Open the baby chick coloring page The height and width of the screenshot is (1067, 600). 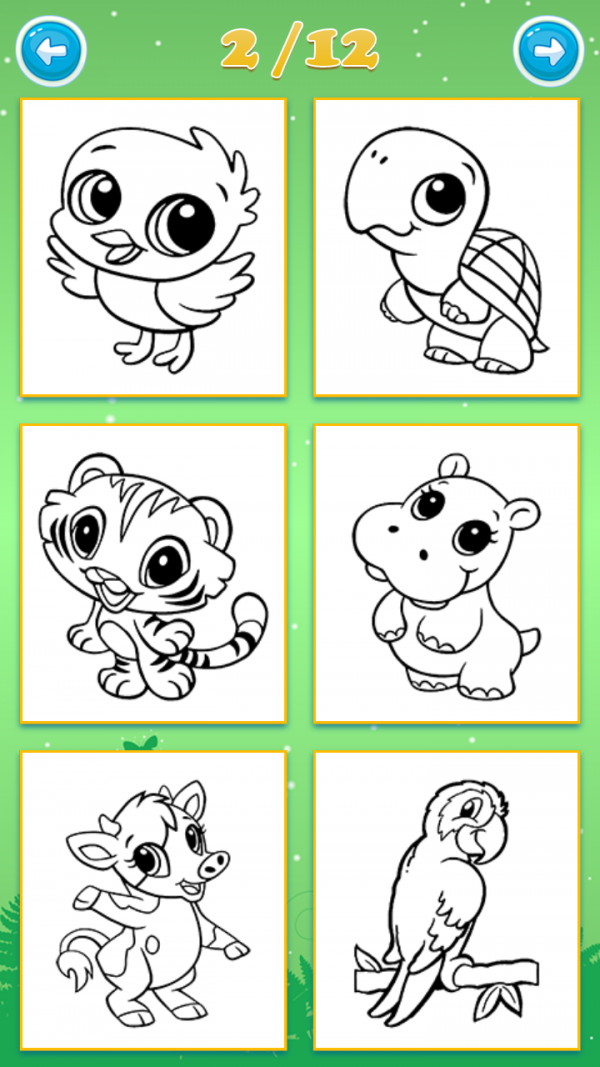pyautogui.click(x=153, y=247)
